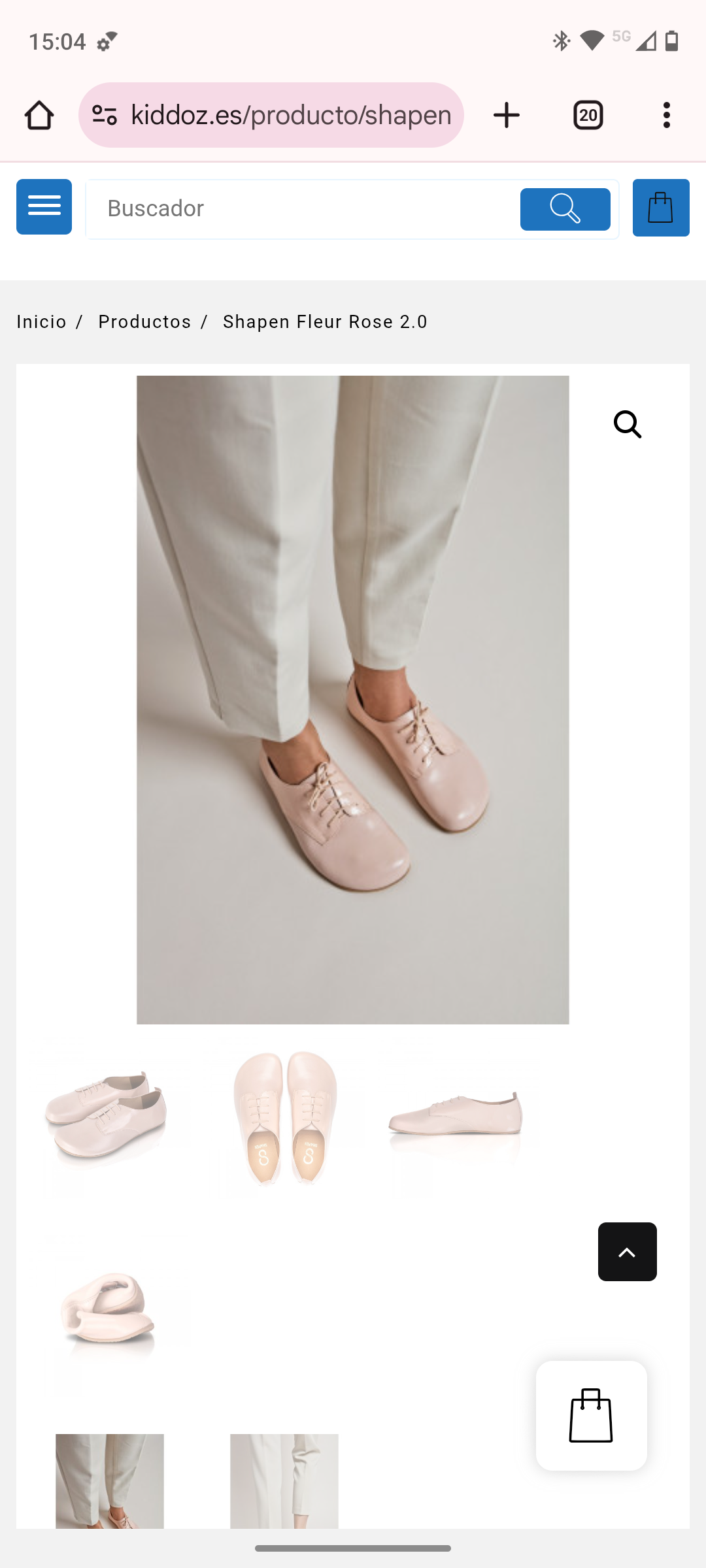
Task: Open the floating shopping bag button
Action: coord(591,1415)
